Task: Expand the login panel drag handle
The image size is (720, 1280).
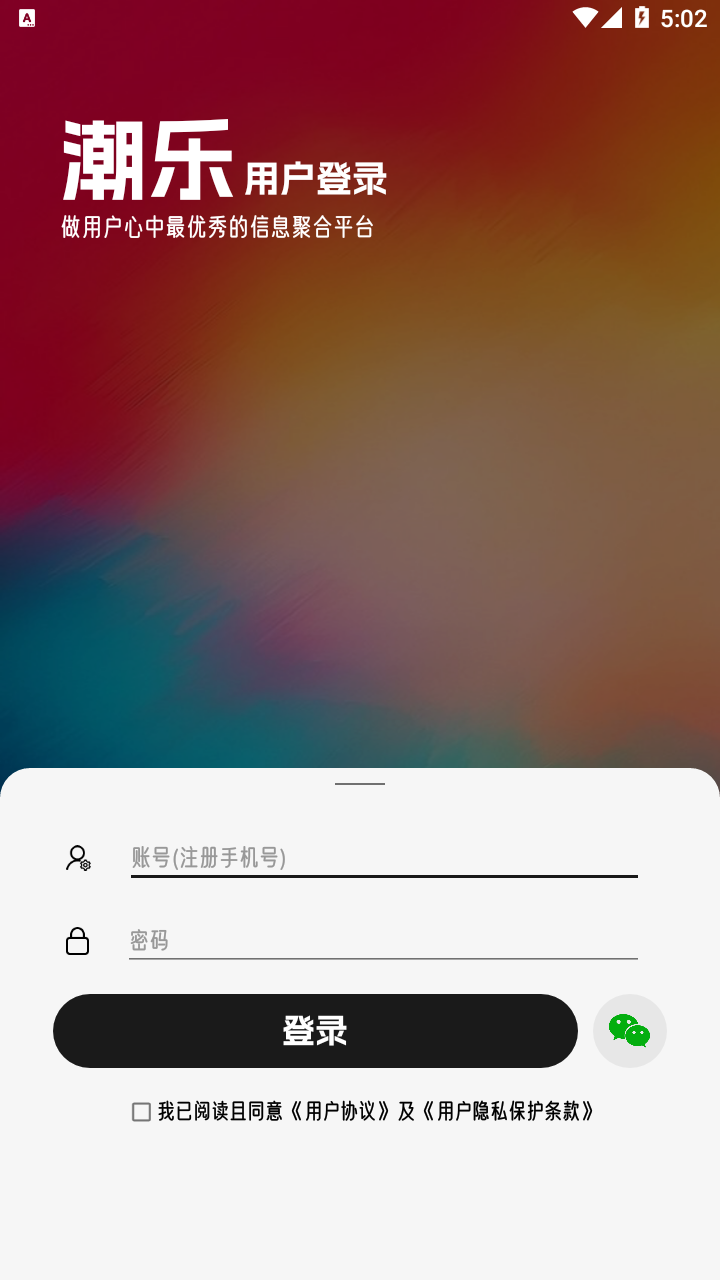Action: point(360,786)
